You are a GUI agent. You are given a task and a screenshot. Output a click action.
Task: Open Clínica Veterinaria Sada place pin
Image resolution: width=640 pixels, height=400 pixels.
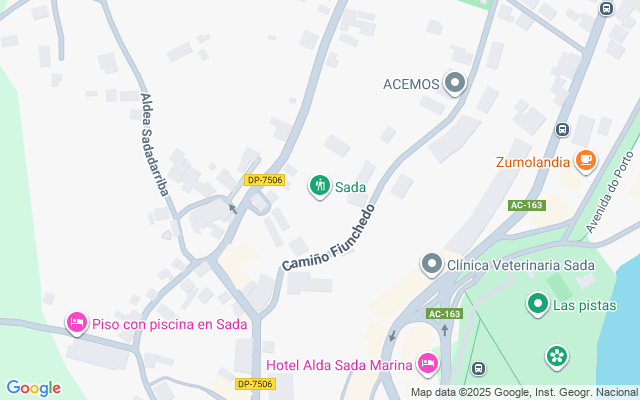tap(432, 265)
